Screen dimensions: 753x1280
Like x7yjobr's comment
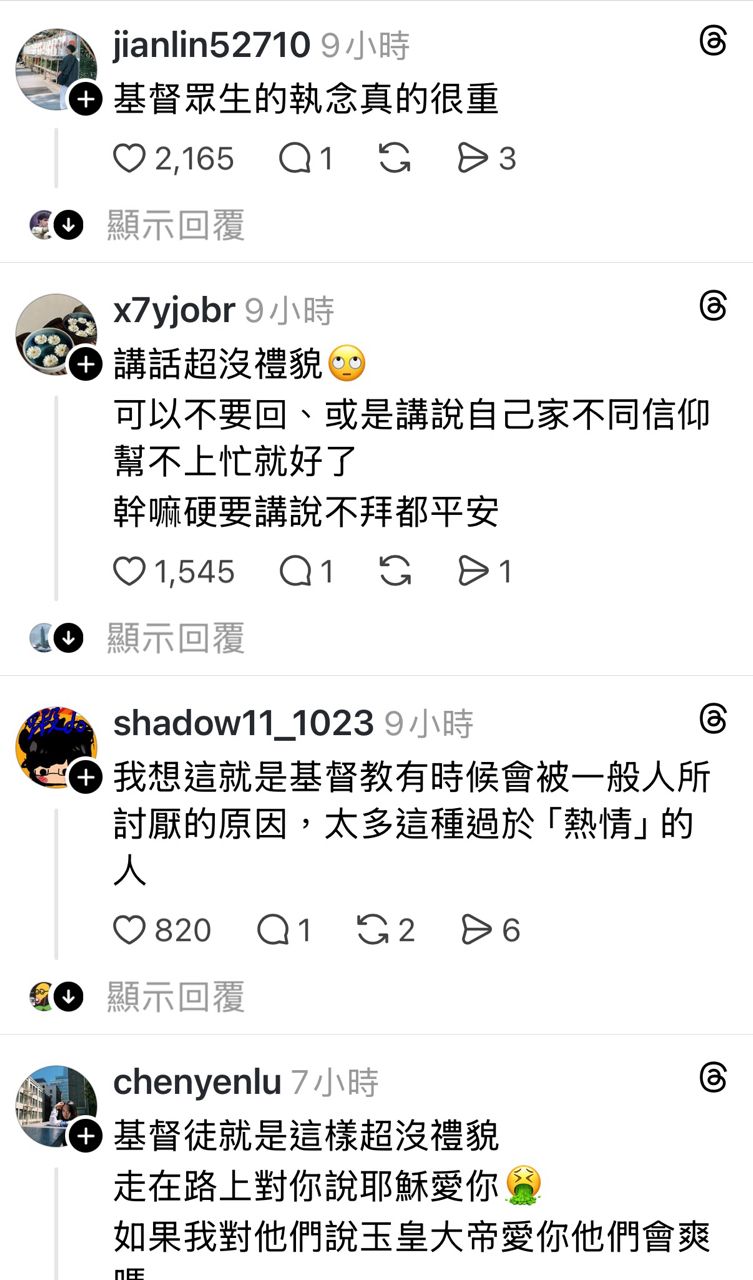point(129,571)
